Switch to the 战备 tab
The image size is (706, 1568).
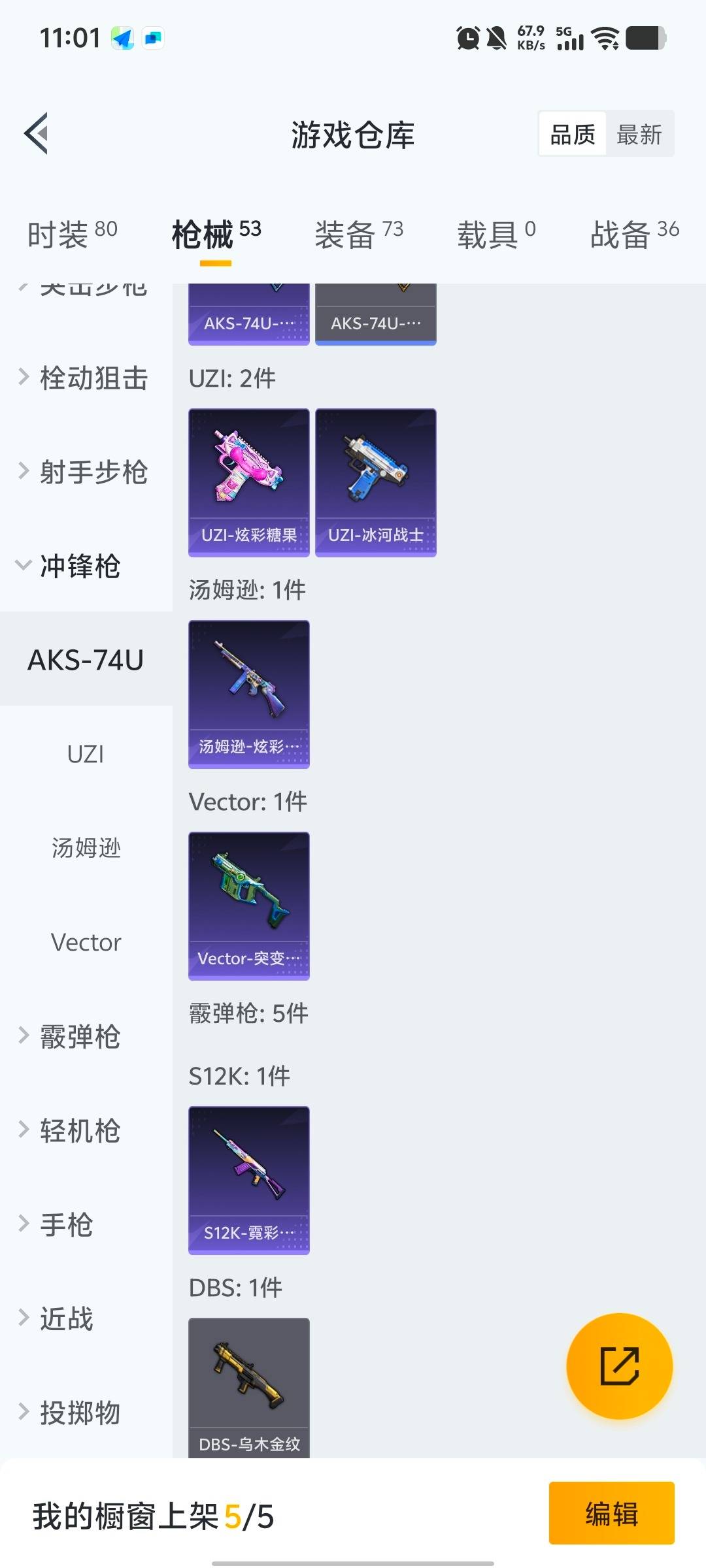634,234
